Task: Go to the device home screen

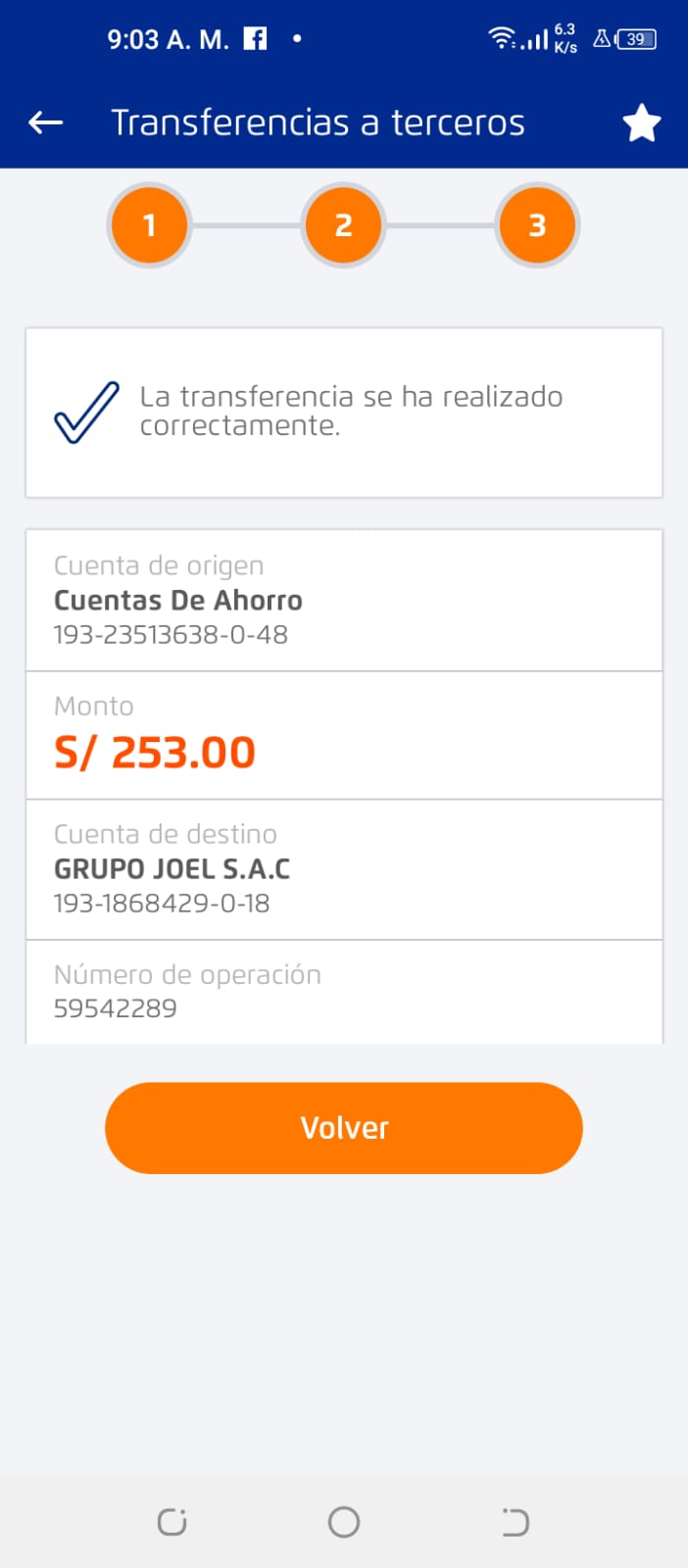Action: coord(344,1522)
